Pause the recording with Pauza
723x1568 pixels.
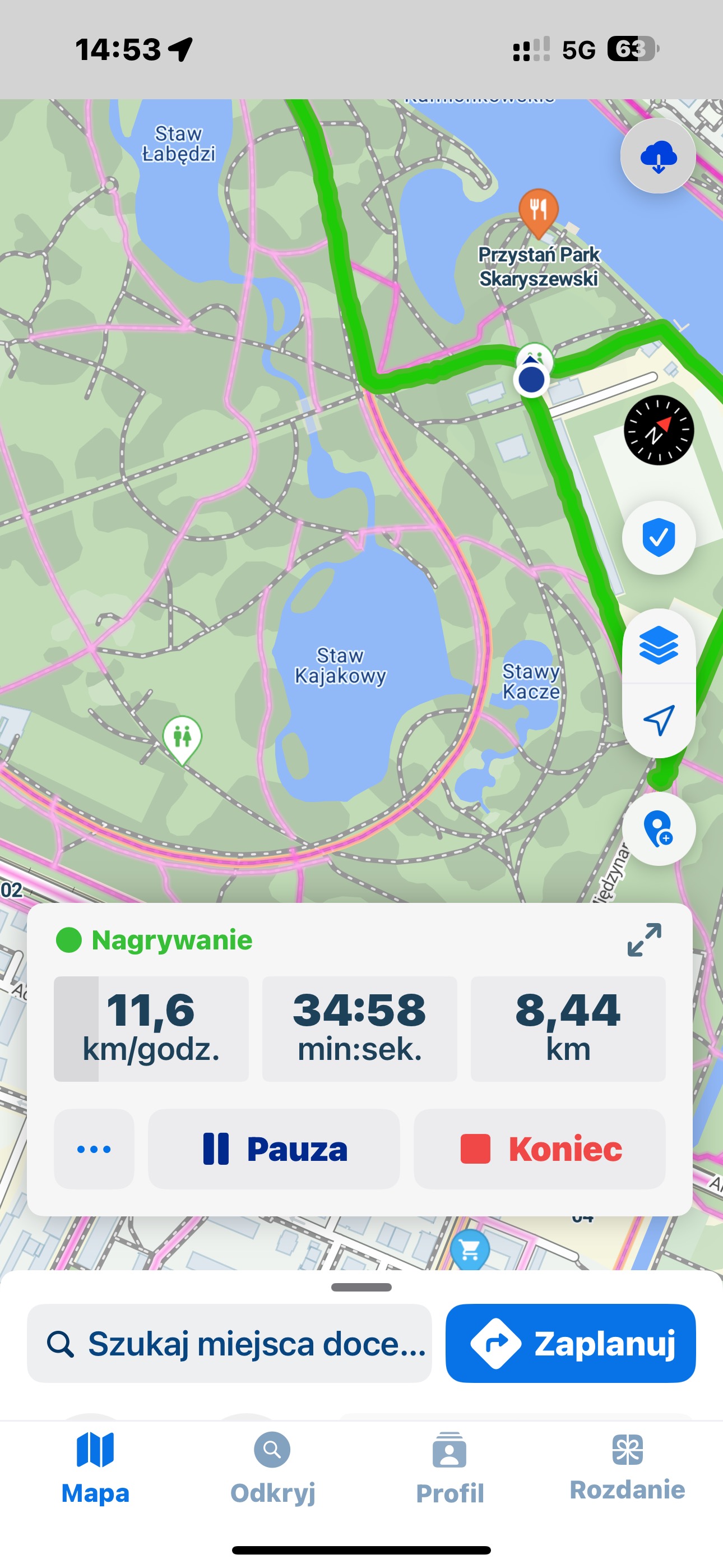274,1148
